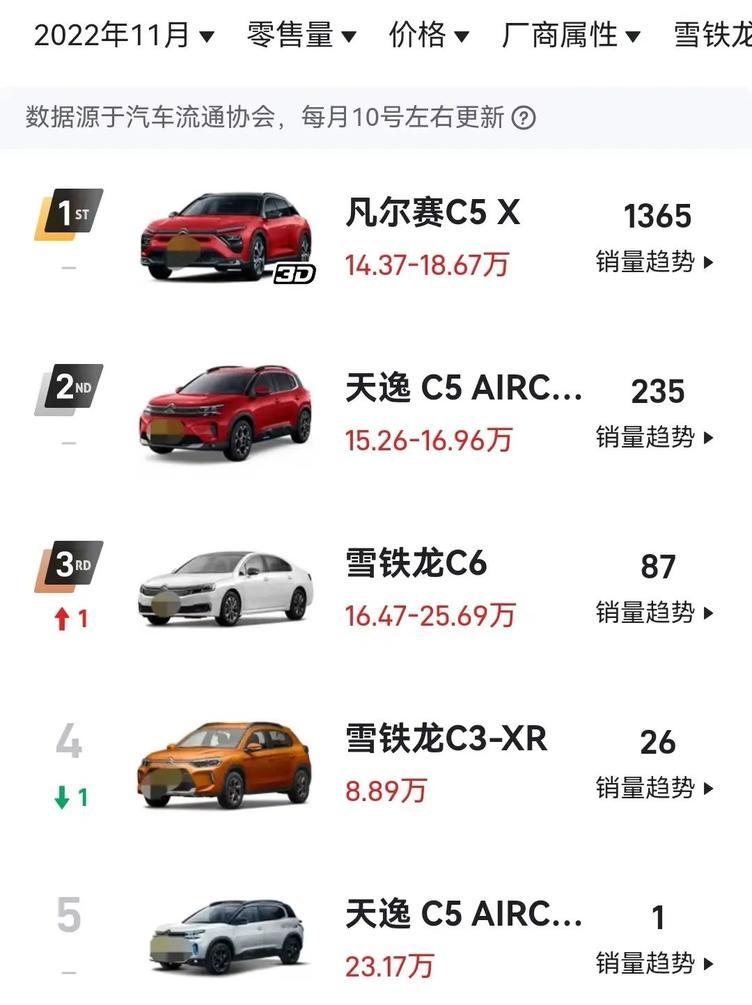Open the 雪铁龙C3-XR listing
The width and height of the screenshot is (752, 1005).
tap(446, 739)
